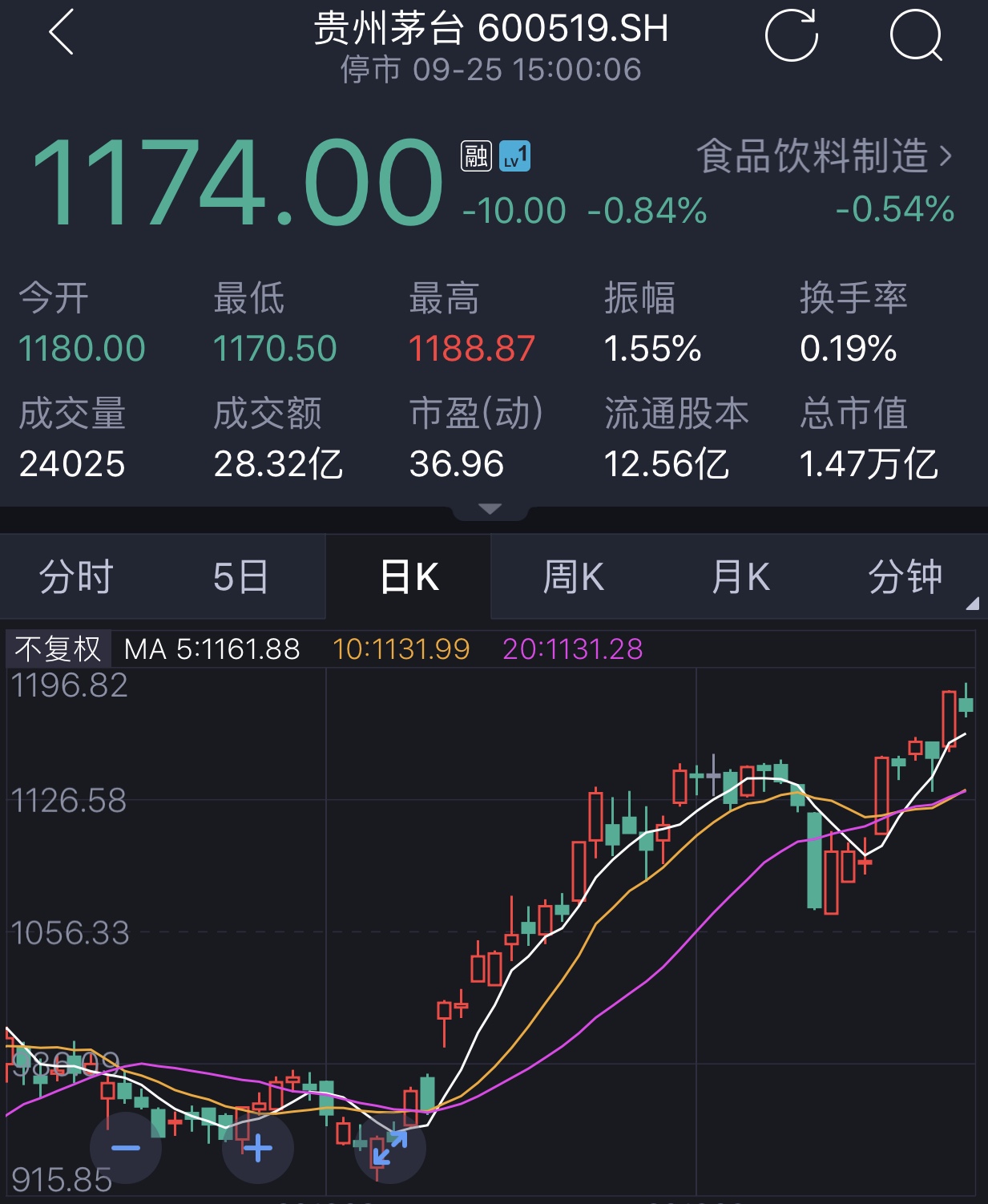Open the search magnifier icon
988x1204 pixels.
pyautogui.click(x=916, y=34)
